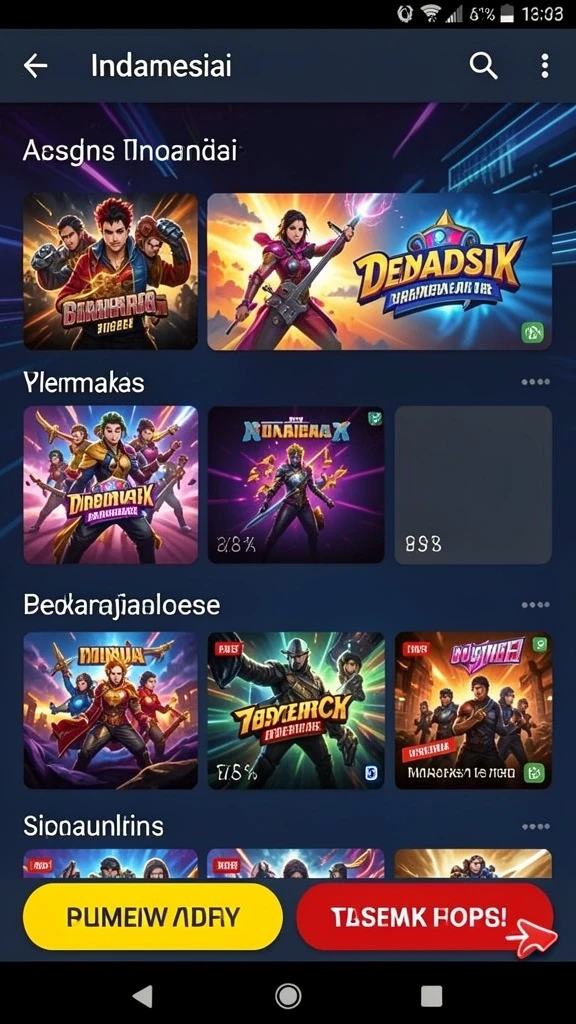The height and width of the screenshot is (1024, 576).
Task: Open the red-haired hero featured game tile
Action: pyautogui.click(x=110, y=272)
